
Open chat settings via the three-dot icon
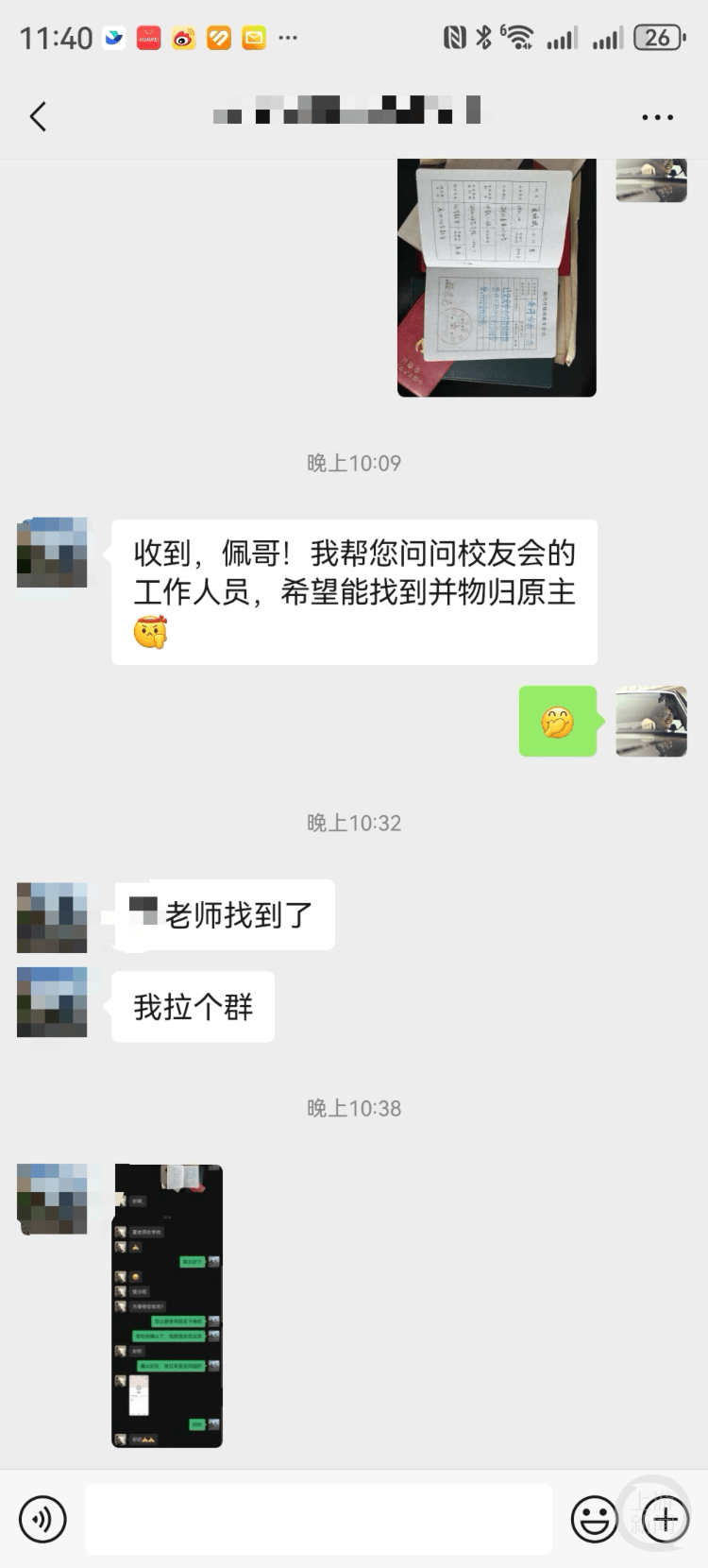656,115
